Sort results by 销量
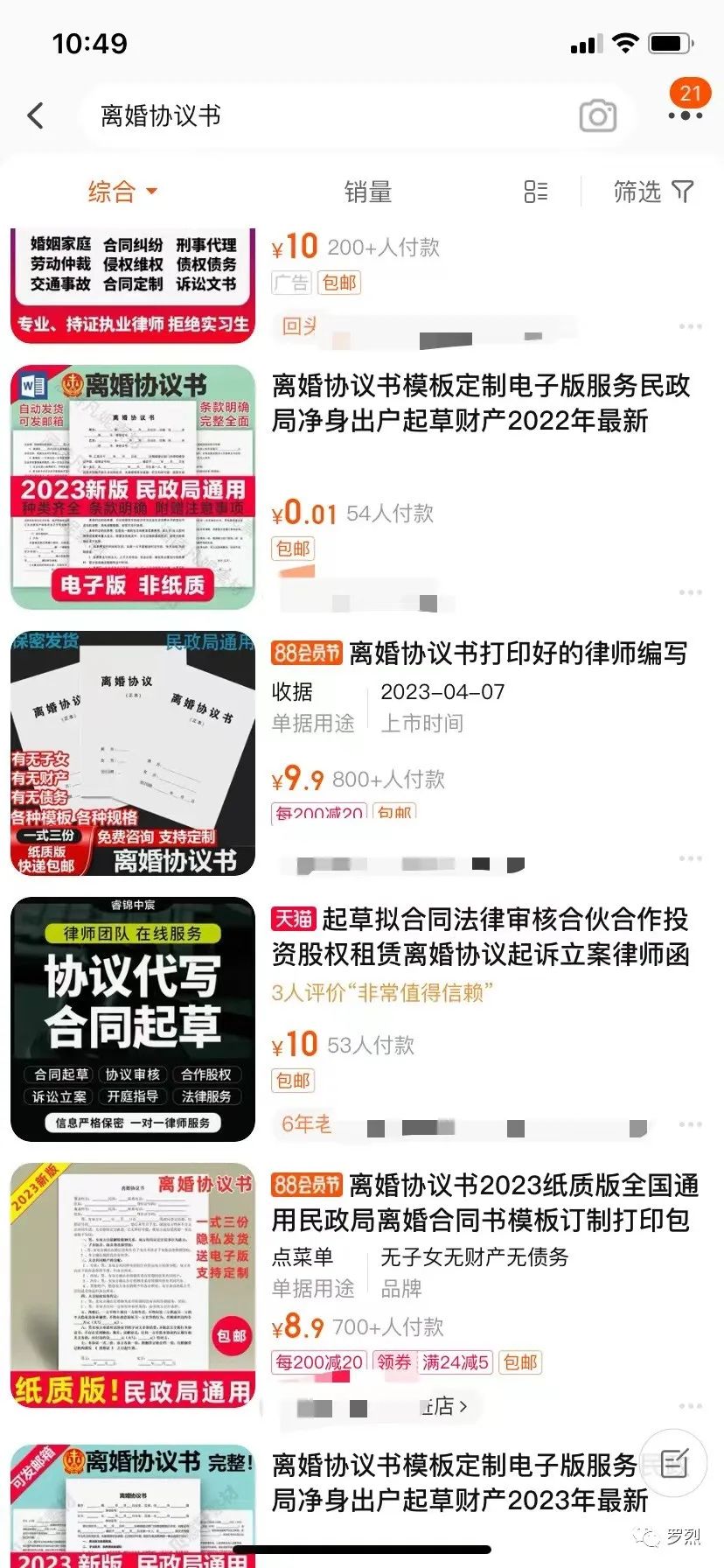The height and width of the screenshot is (1568, 724). click(x=367, y=192)
